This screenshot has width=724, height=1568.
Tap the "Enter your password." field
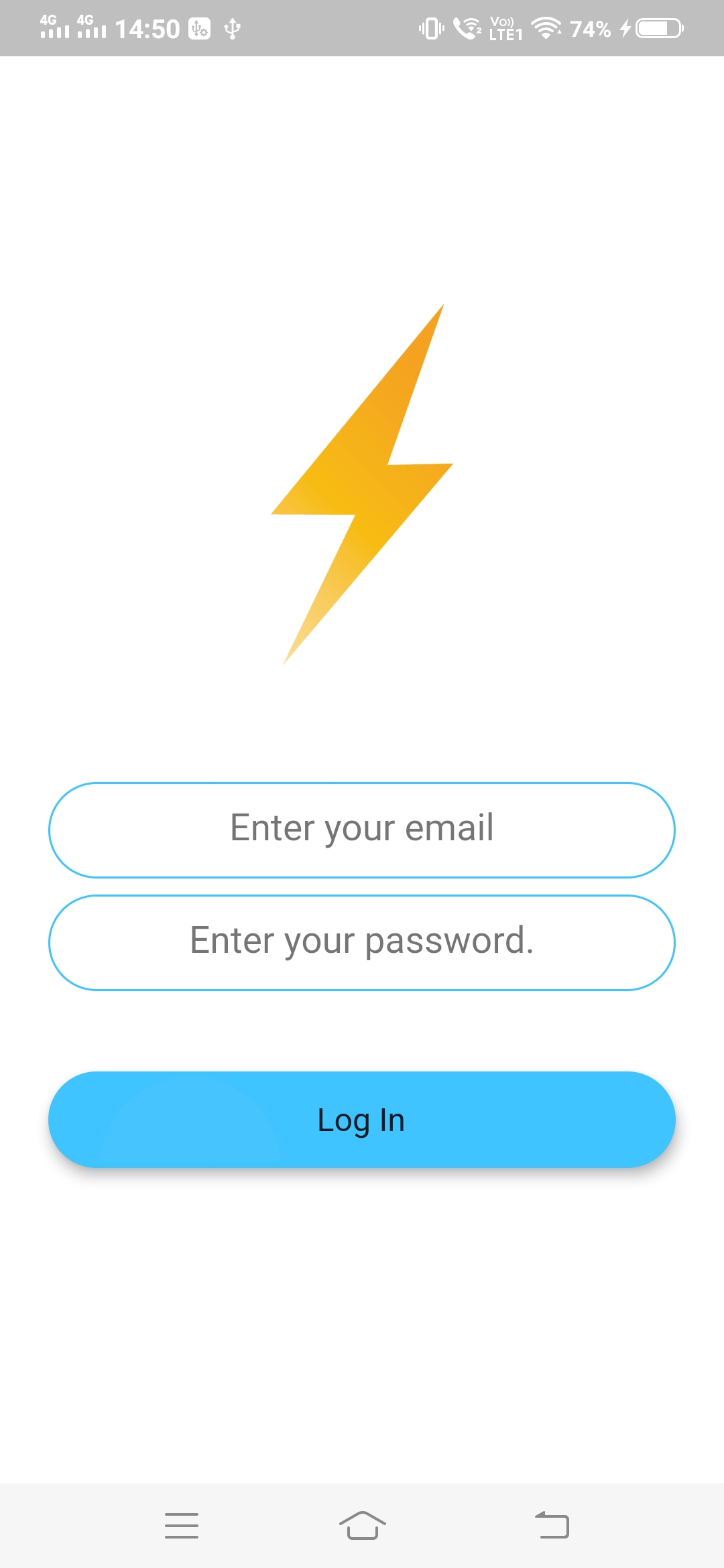tap(362, 942)
